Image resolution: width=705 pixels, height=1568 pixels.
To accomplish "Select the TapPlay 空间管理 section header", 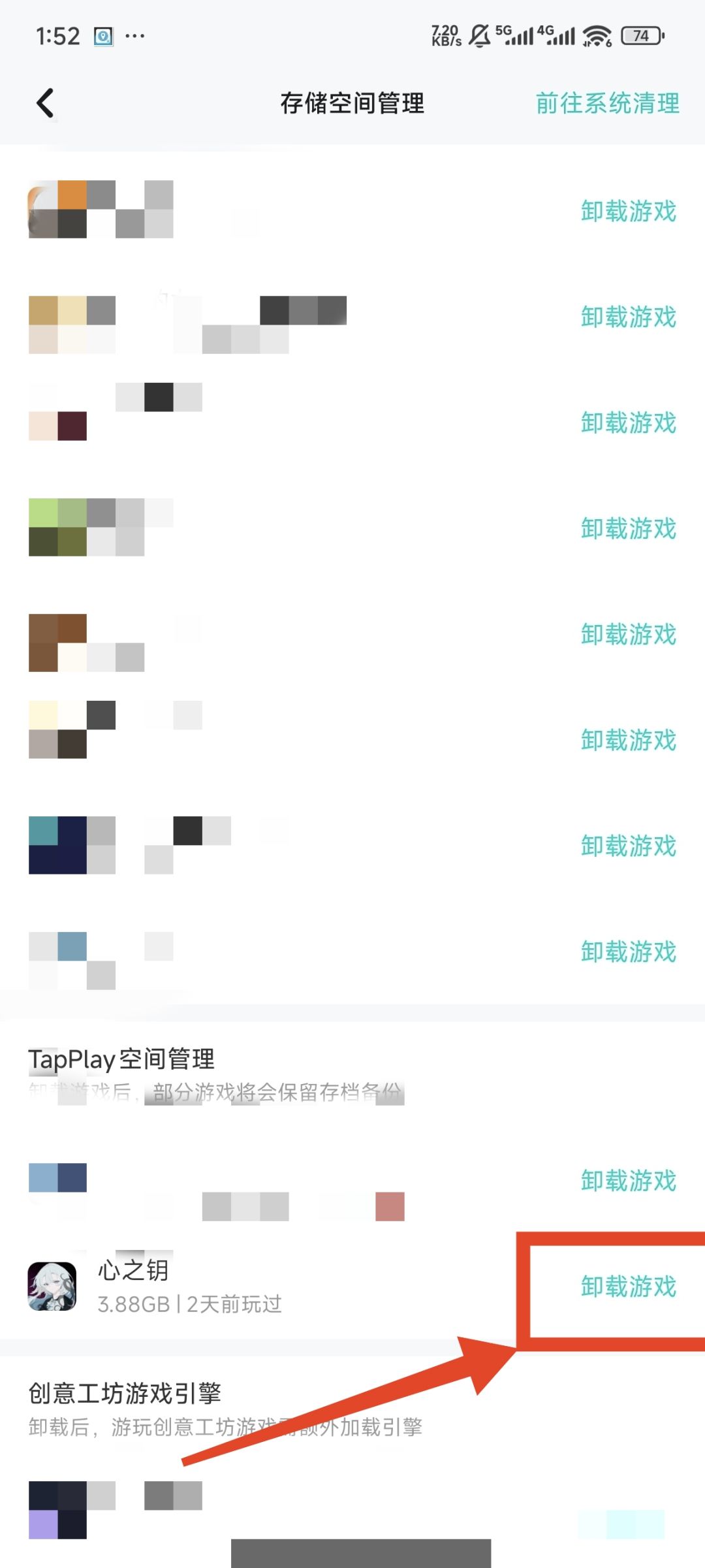I will pos(121,1058).
